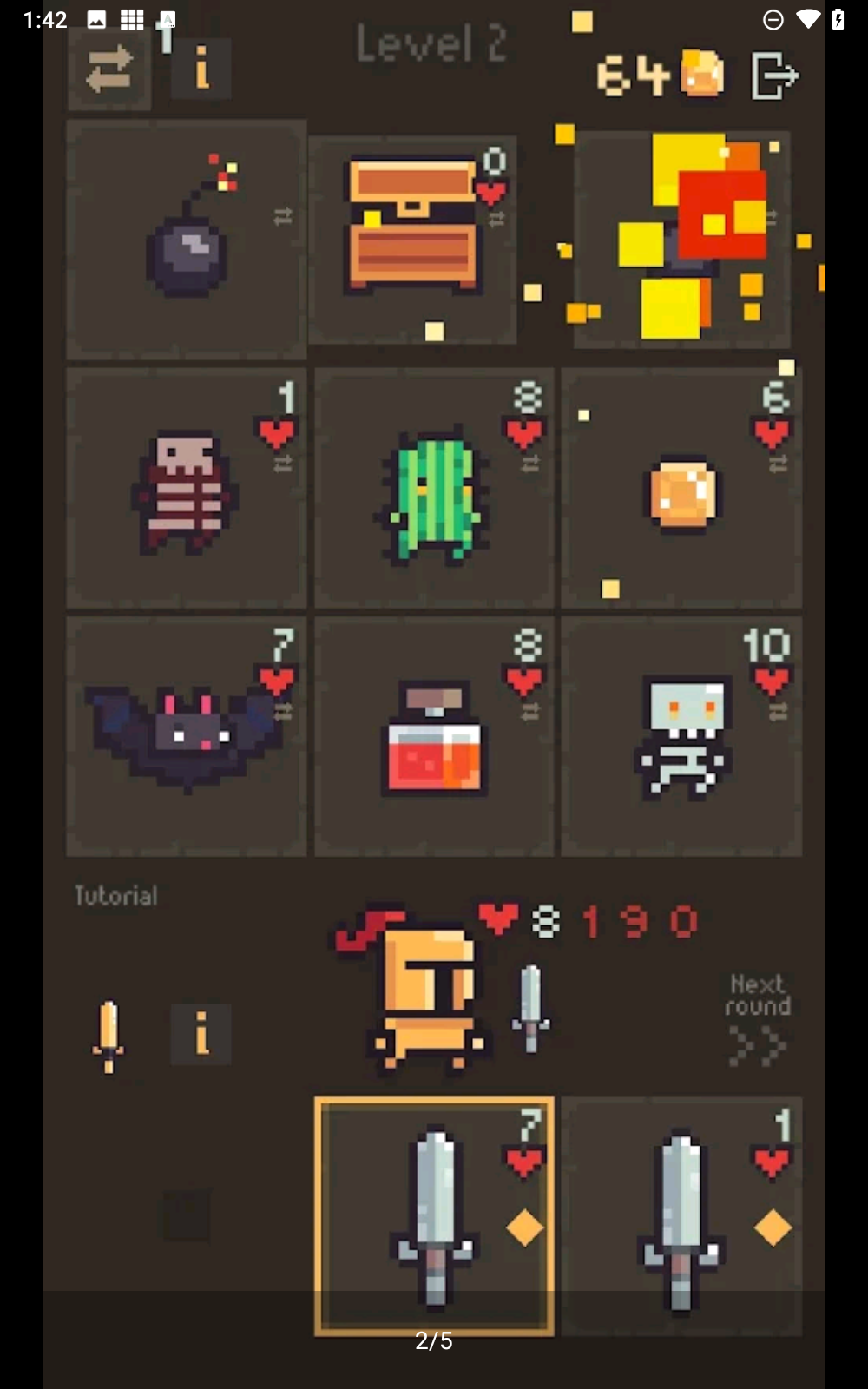This screenshot has height=1389, width=868.
Task: Tap the swap arrows icon in the top bar
Action: point(109,69)
